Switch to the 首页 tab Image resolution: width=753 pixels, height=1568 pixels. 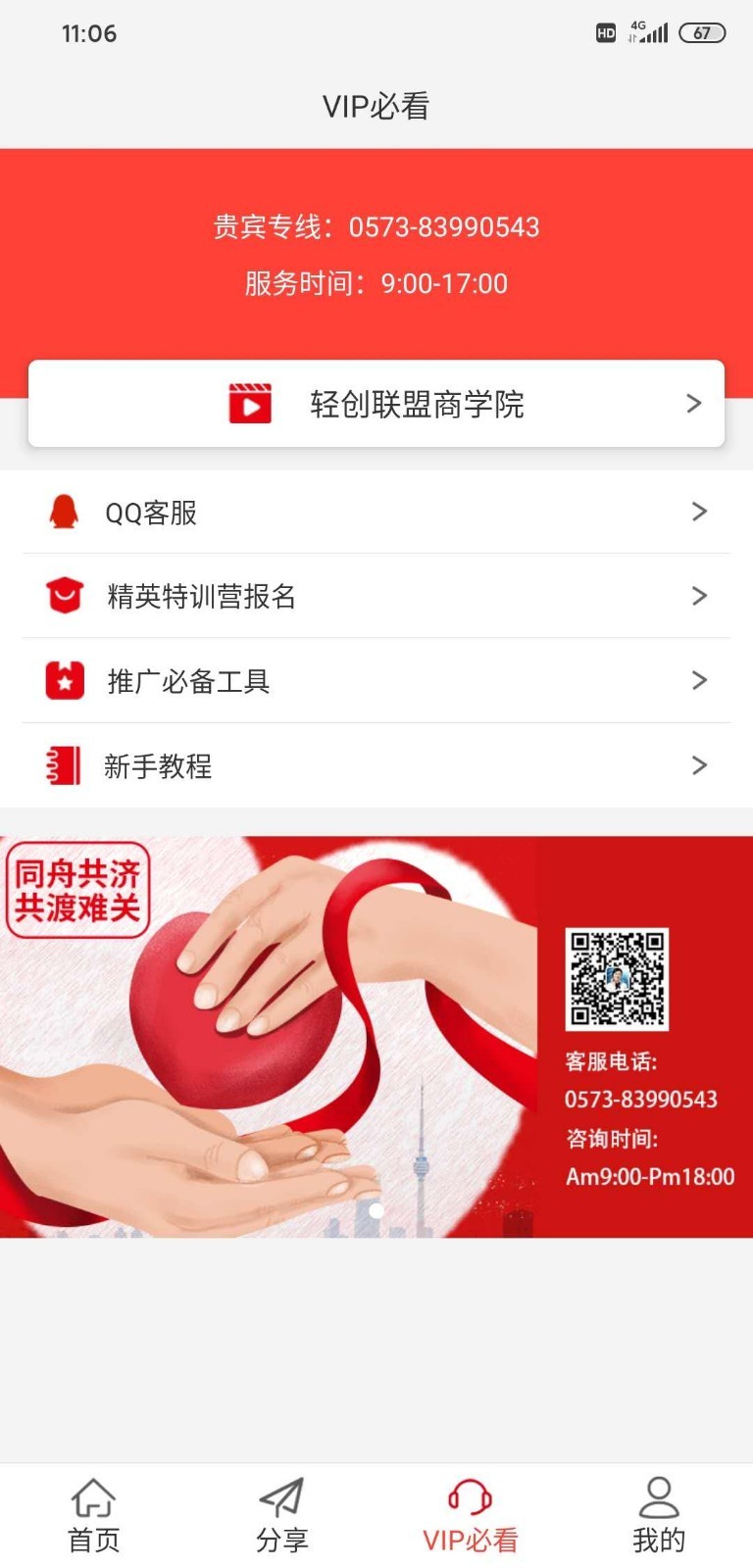94,1516
